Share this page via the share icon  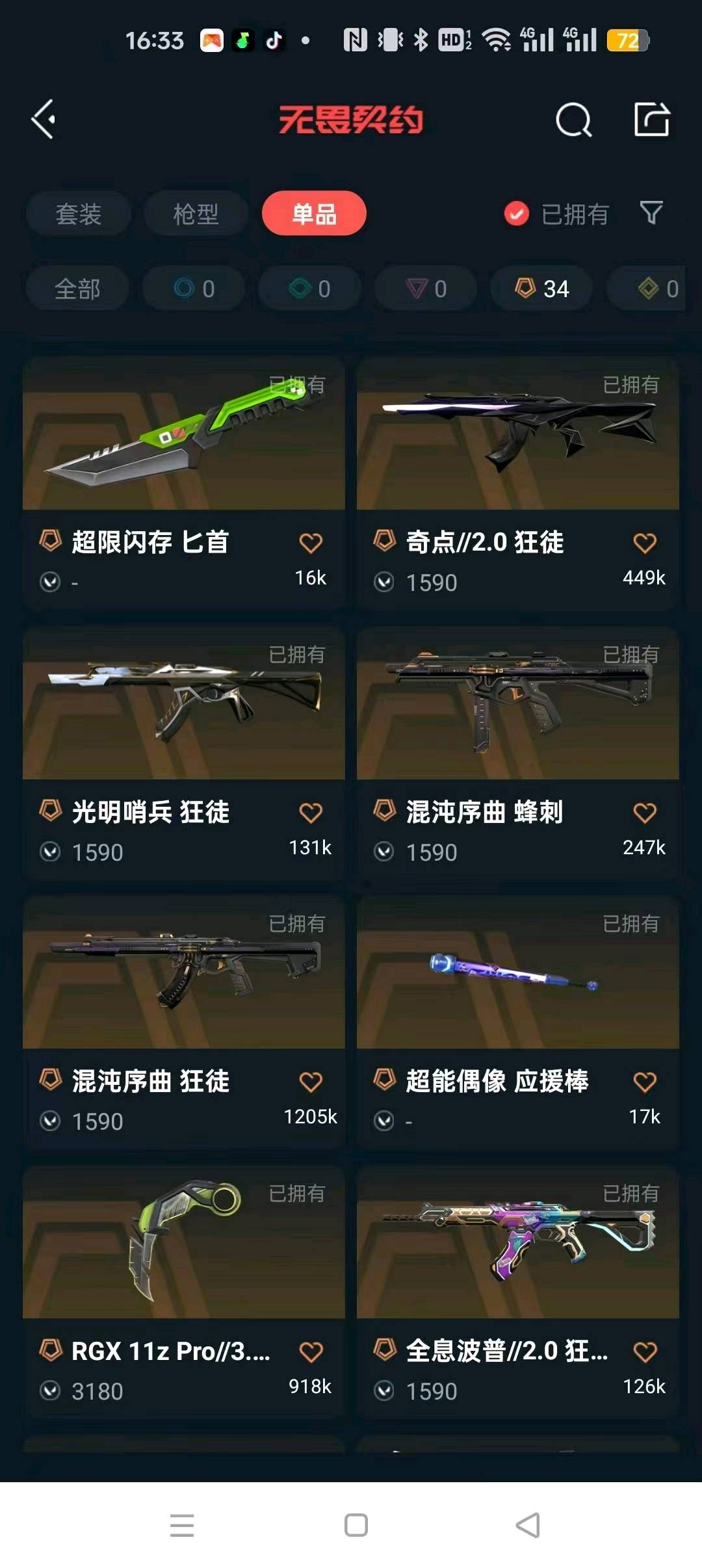coord(651,120)
